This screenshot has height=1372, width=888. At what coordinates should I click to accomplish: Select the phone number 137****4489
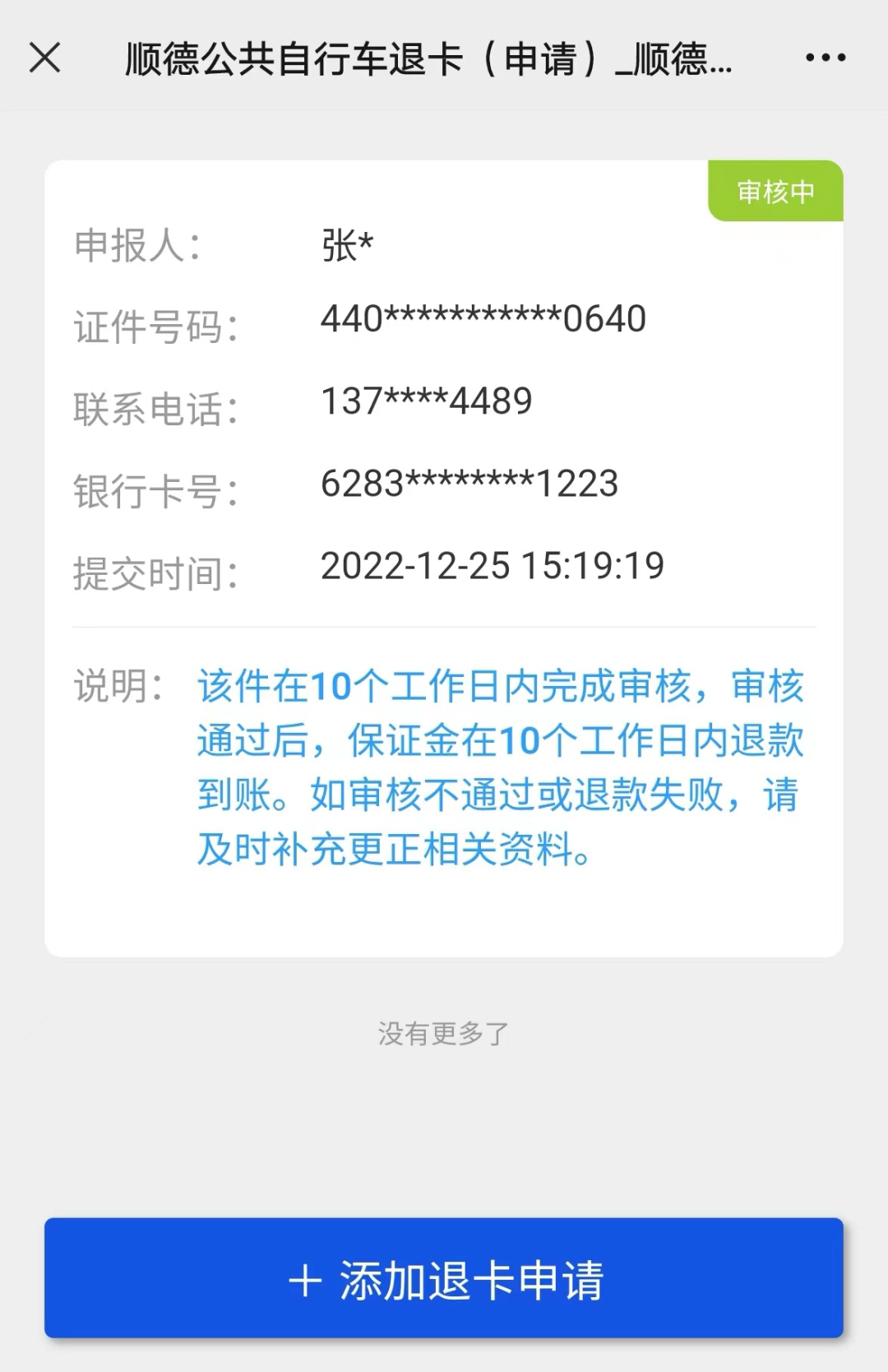pos(426,401)
